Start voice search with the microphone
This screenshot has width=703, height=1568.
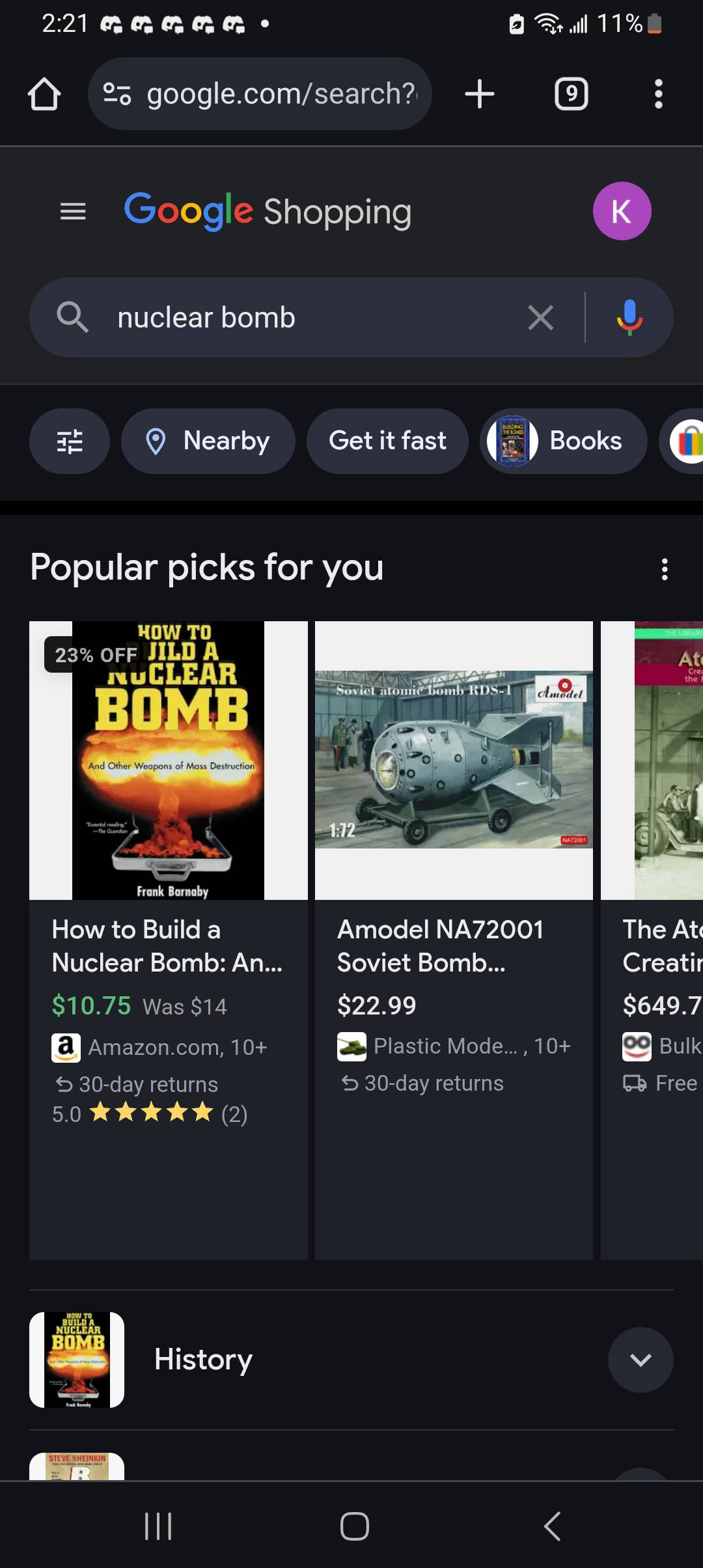(629, 318)
